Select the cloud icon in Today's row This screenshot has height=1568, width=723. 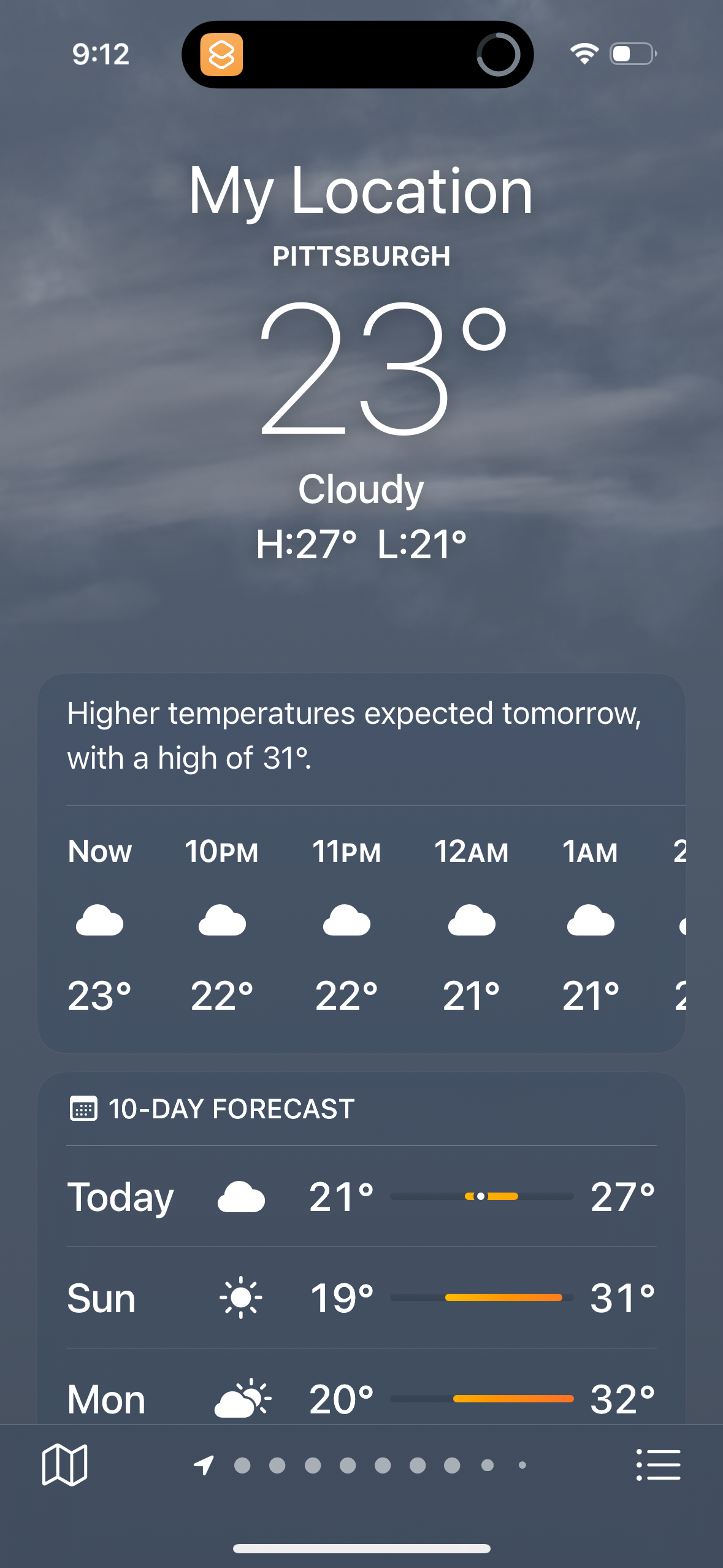click(x=240, y=1195)
